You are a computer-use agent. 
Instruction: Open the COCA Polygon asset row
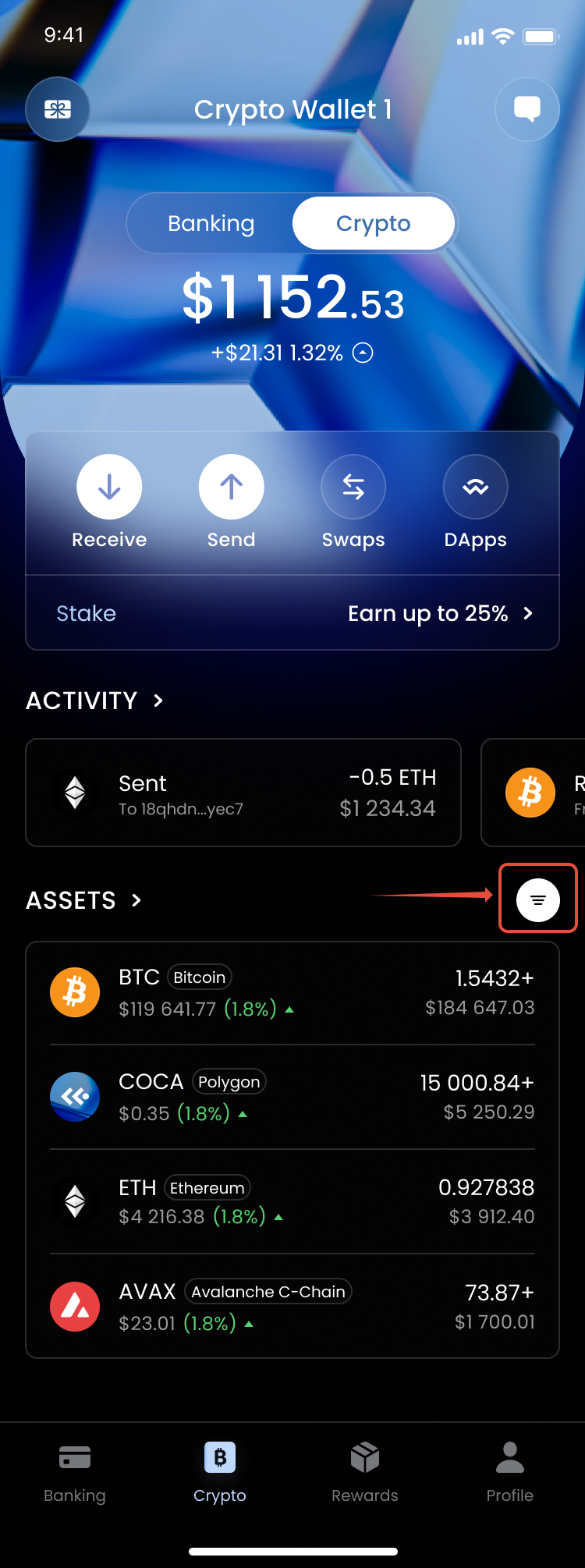pyautogui.click(x=292, y=1097)
